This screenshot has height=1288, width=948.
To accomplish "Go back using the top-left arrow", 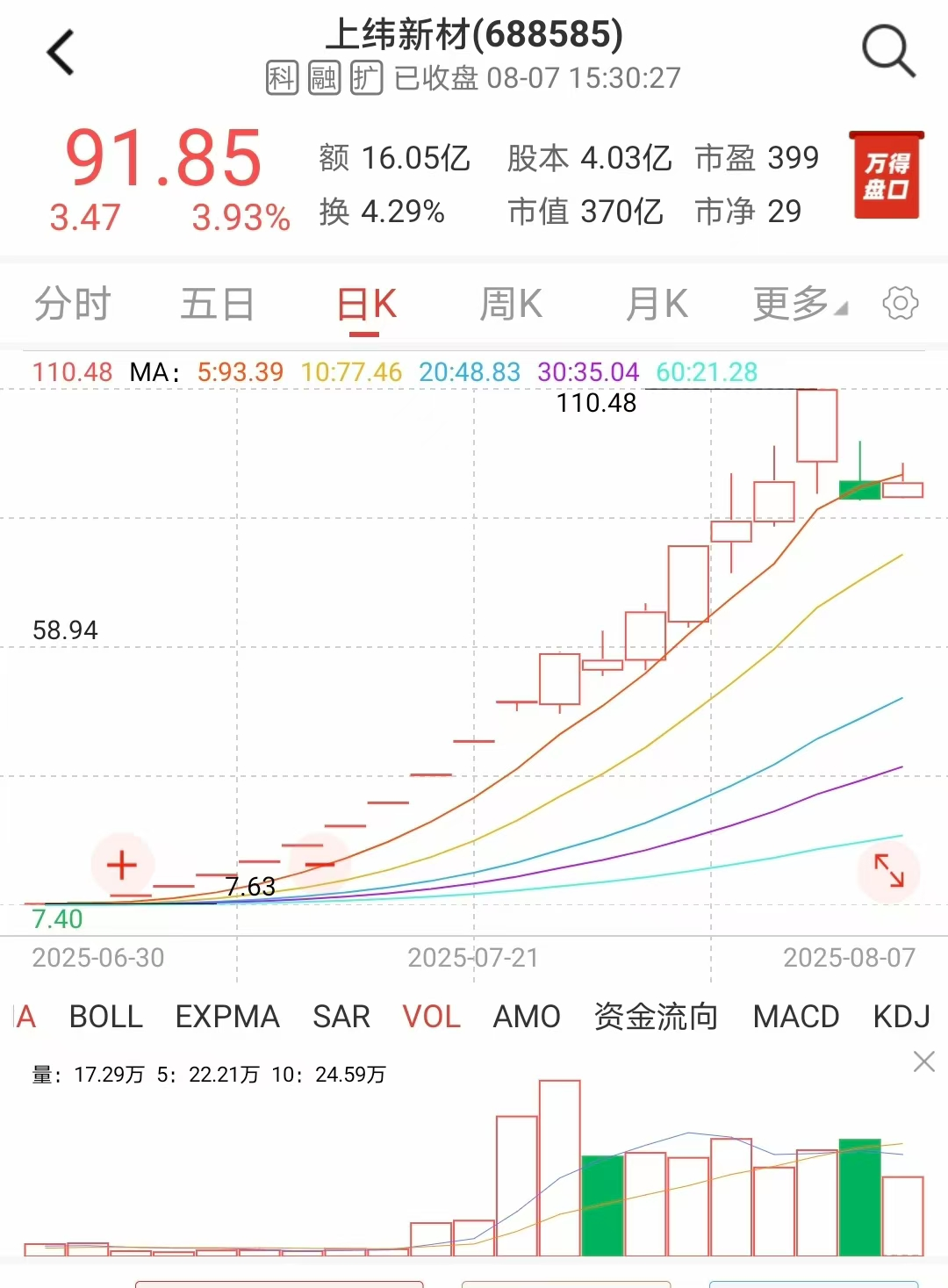I will 61,53.
